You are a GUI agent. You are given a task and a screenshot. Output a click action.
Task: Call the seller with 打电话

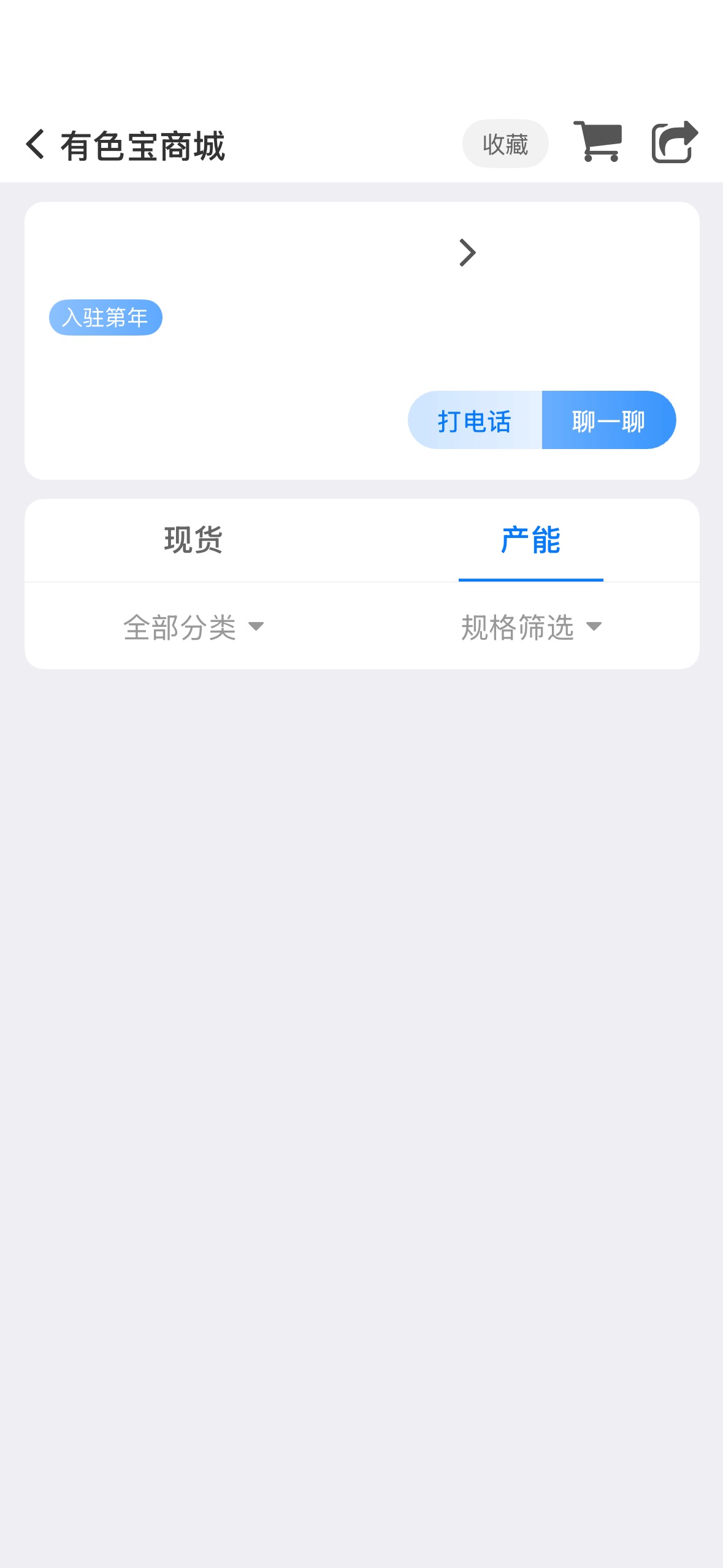tap(475, 420)
